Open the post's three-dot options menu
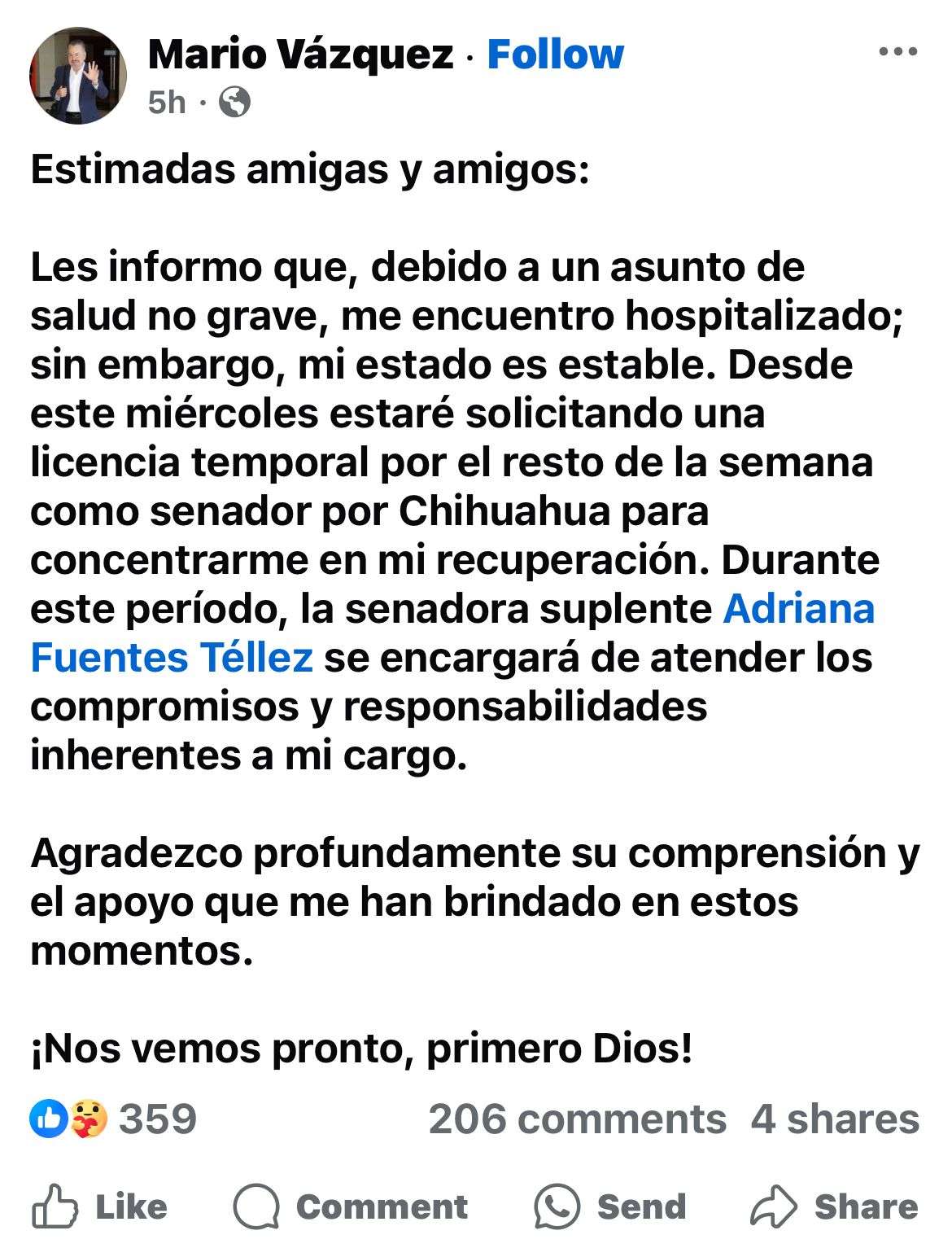Screen dimensions: 952x1248 (898, 52)
